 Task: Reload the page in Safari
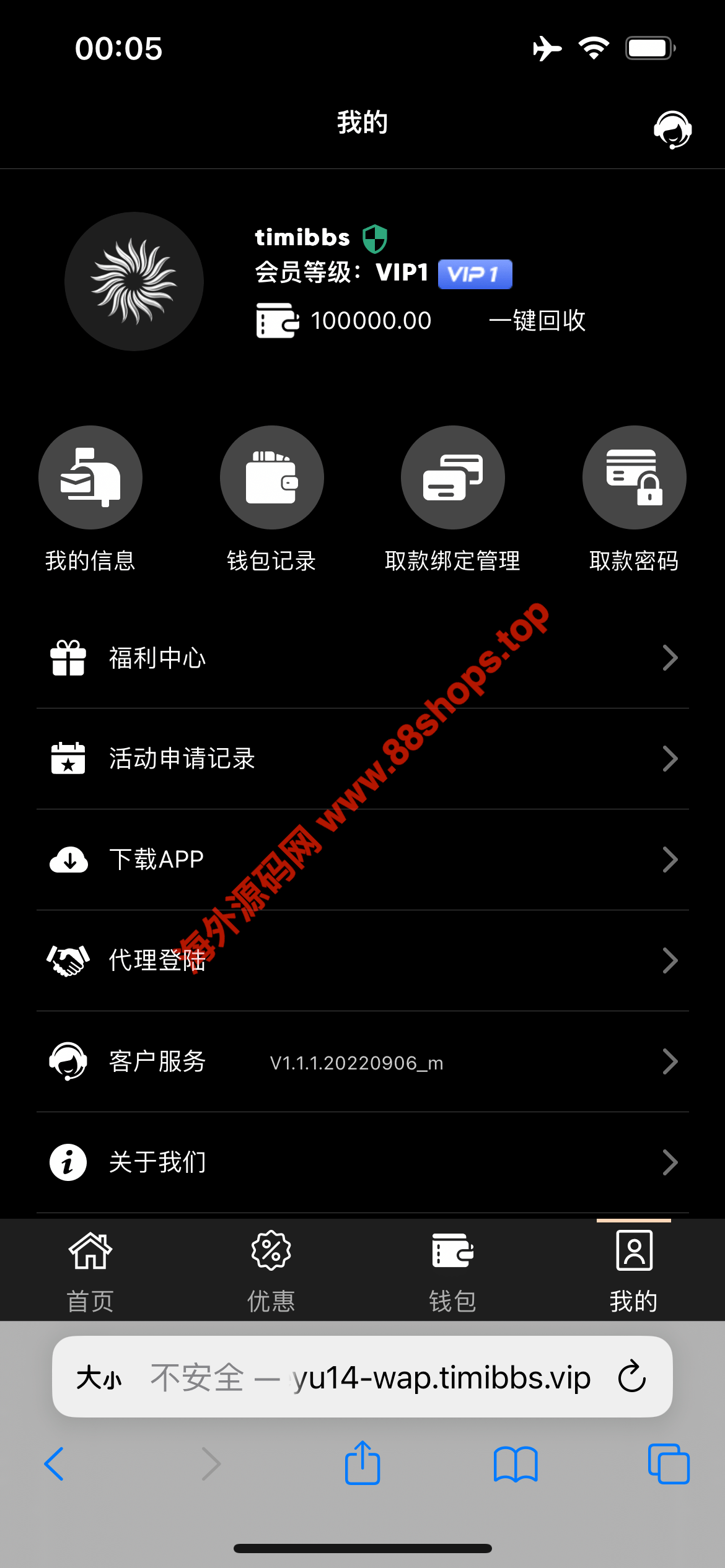(632, 1377)
